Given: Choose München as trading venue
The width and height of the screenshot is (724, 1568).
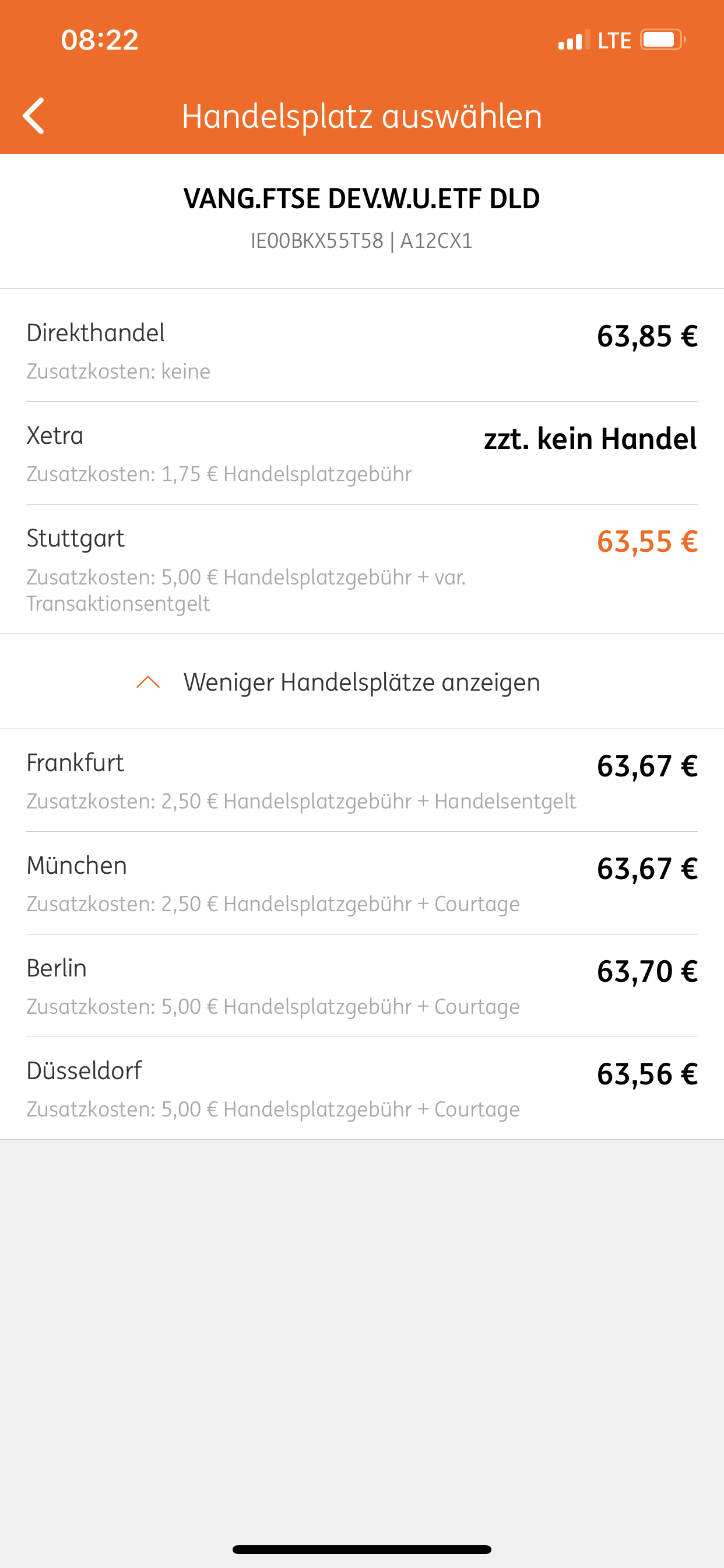Looking at the screenshot, I should point(361,883).
